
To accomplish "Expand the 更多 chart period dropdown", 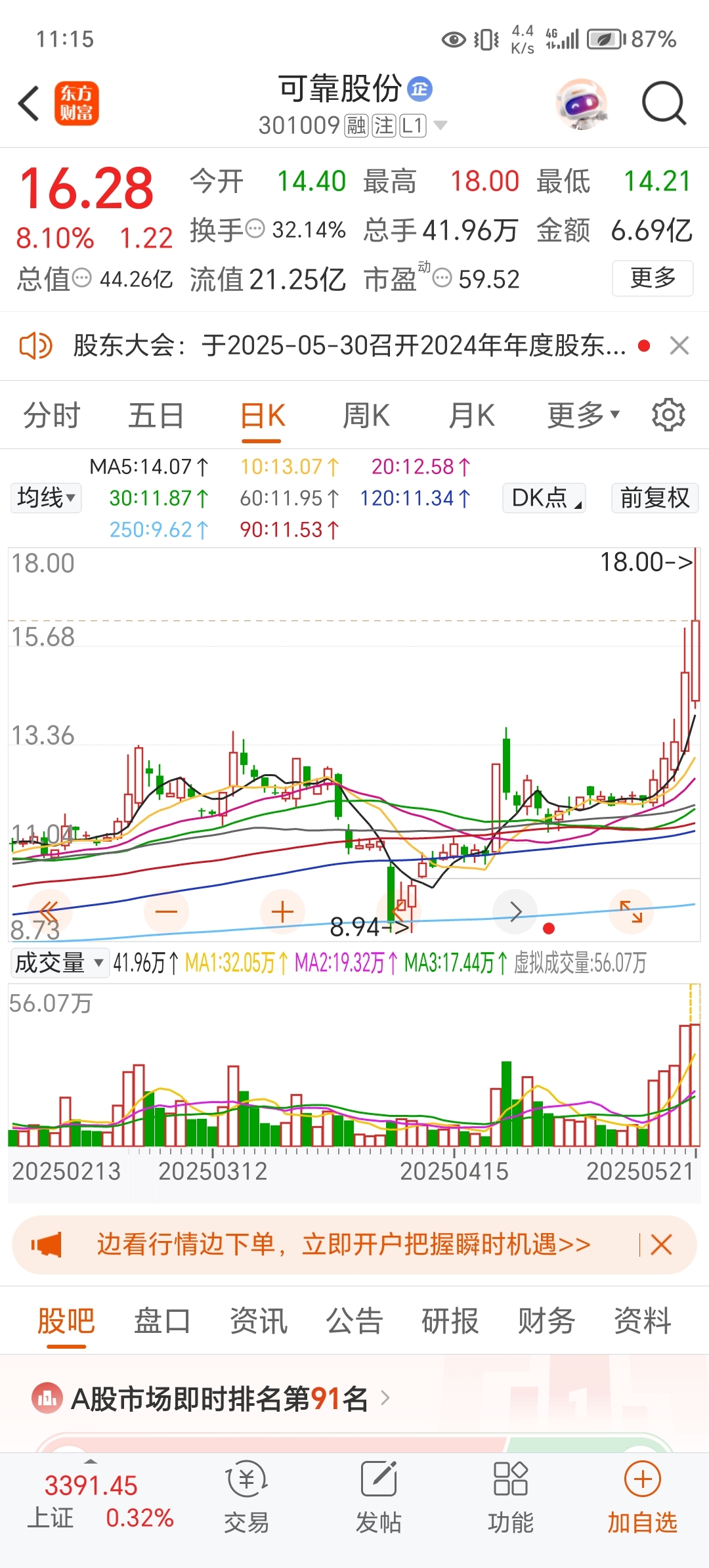I will (584, 416).
